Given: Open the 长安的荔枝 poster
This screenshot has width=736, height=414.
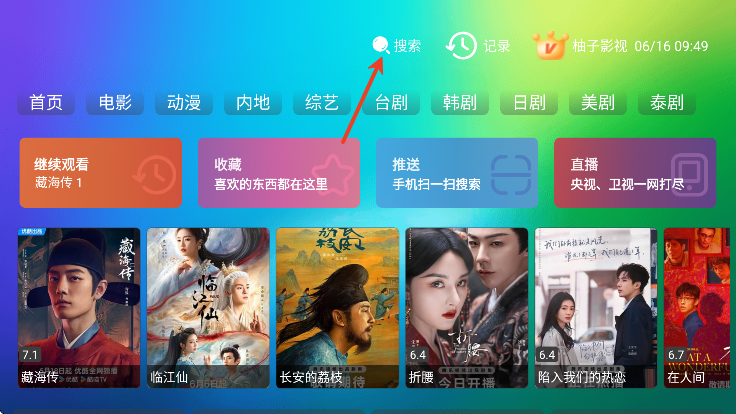Looking at the screenshot, I should (x=337, y=307).
